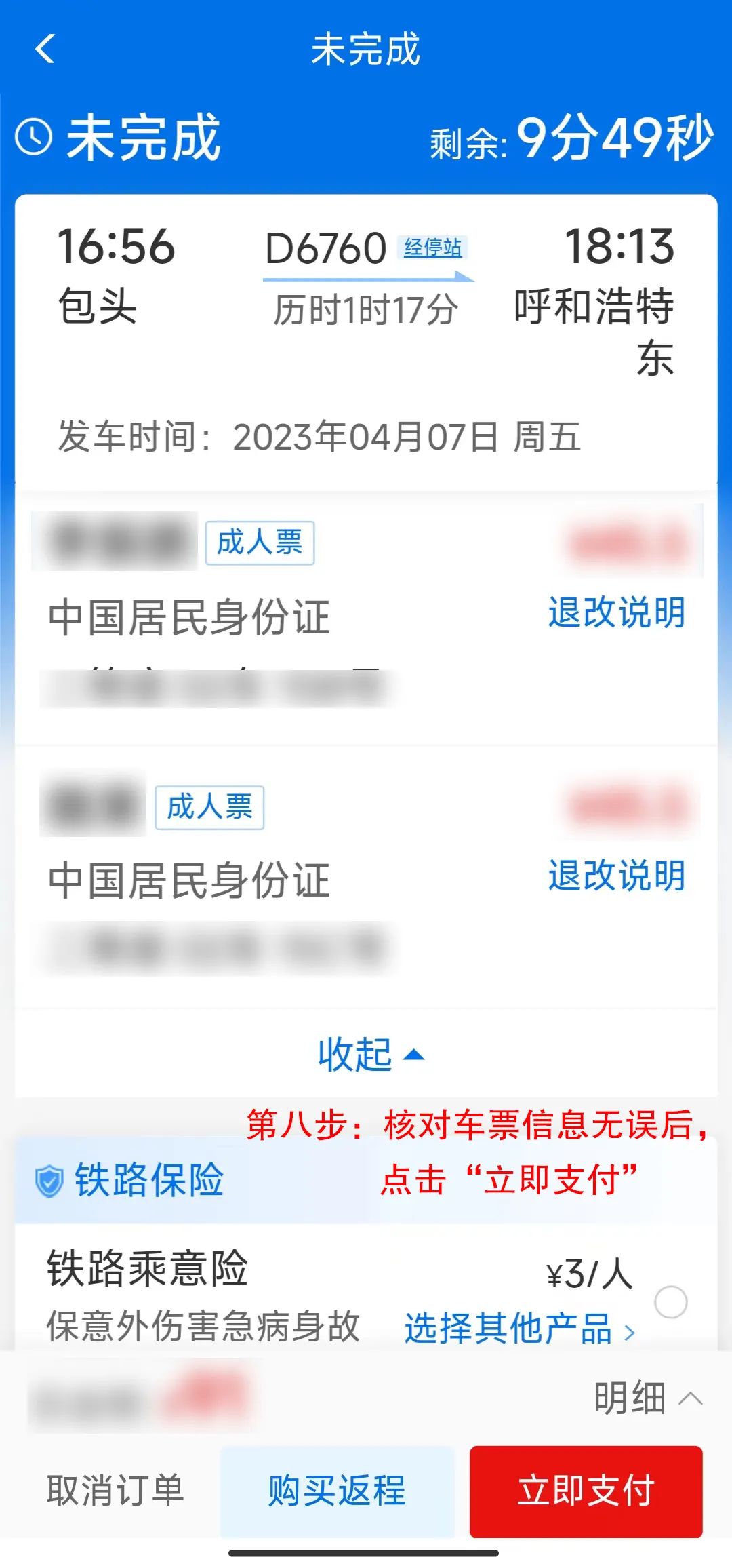
Task: Tap 购买返程 to buy a return ticket
Action: 337,1491
